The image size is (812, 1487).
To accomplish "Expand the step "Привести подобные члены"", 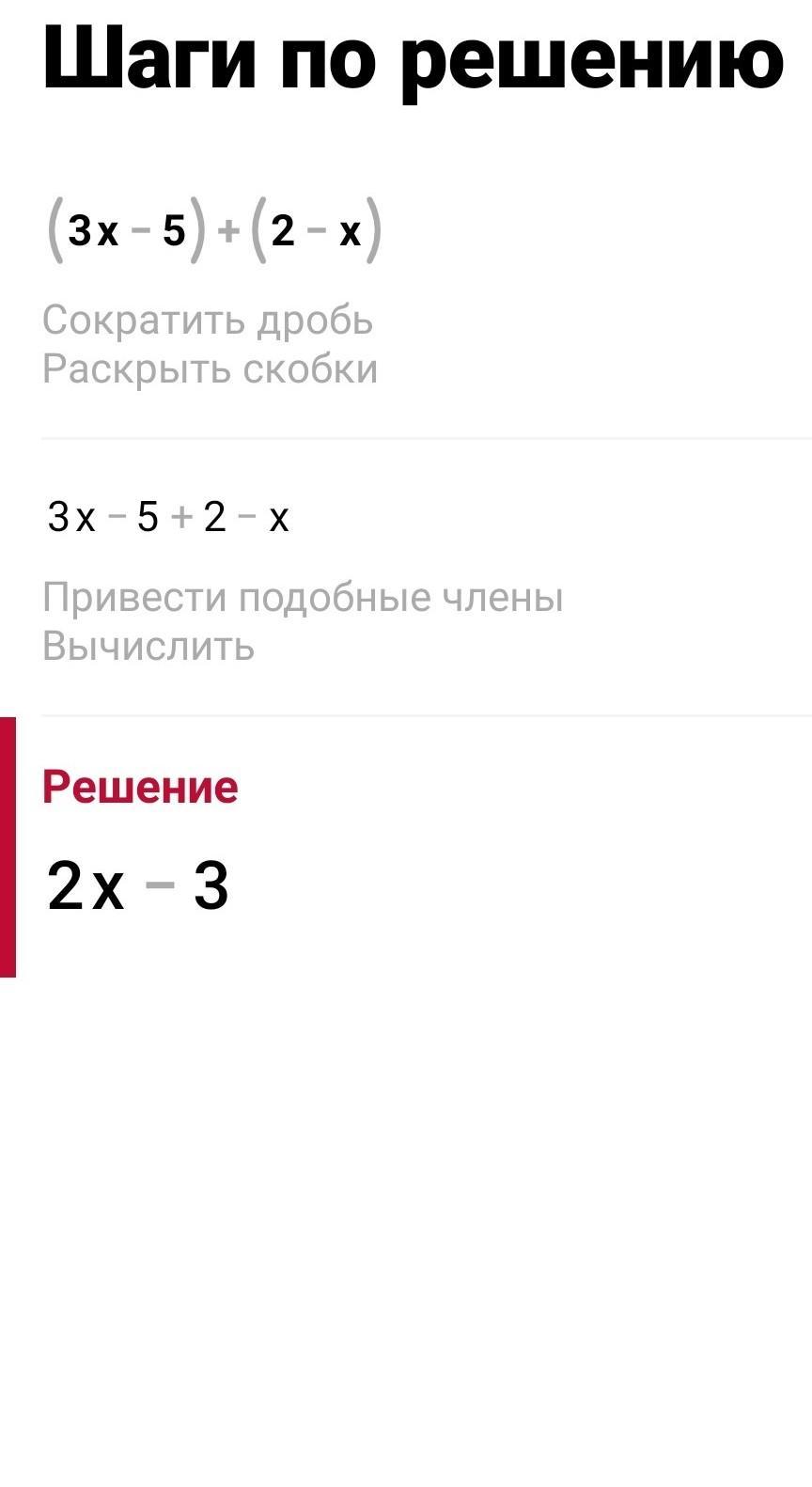I will pos(303,598).
